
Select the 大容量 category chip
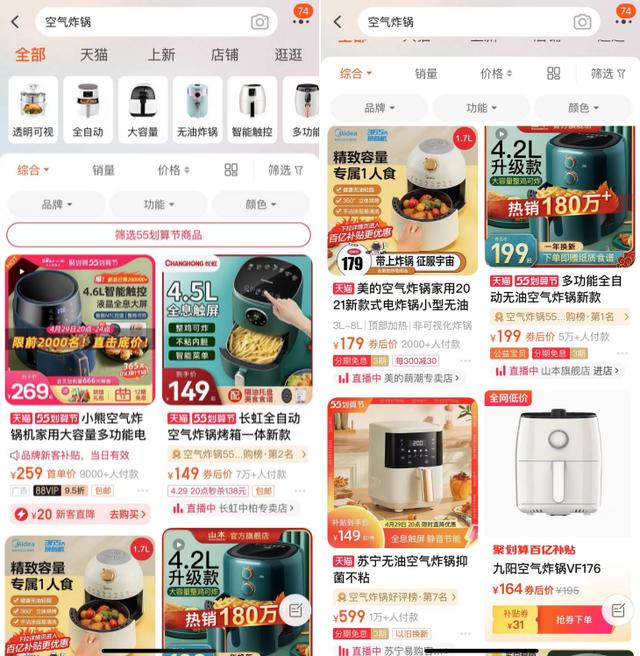[143, 108]
